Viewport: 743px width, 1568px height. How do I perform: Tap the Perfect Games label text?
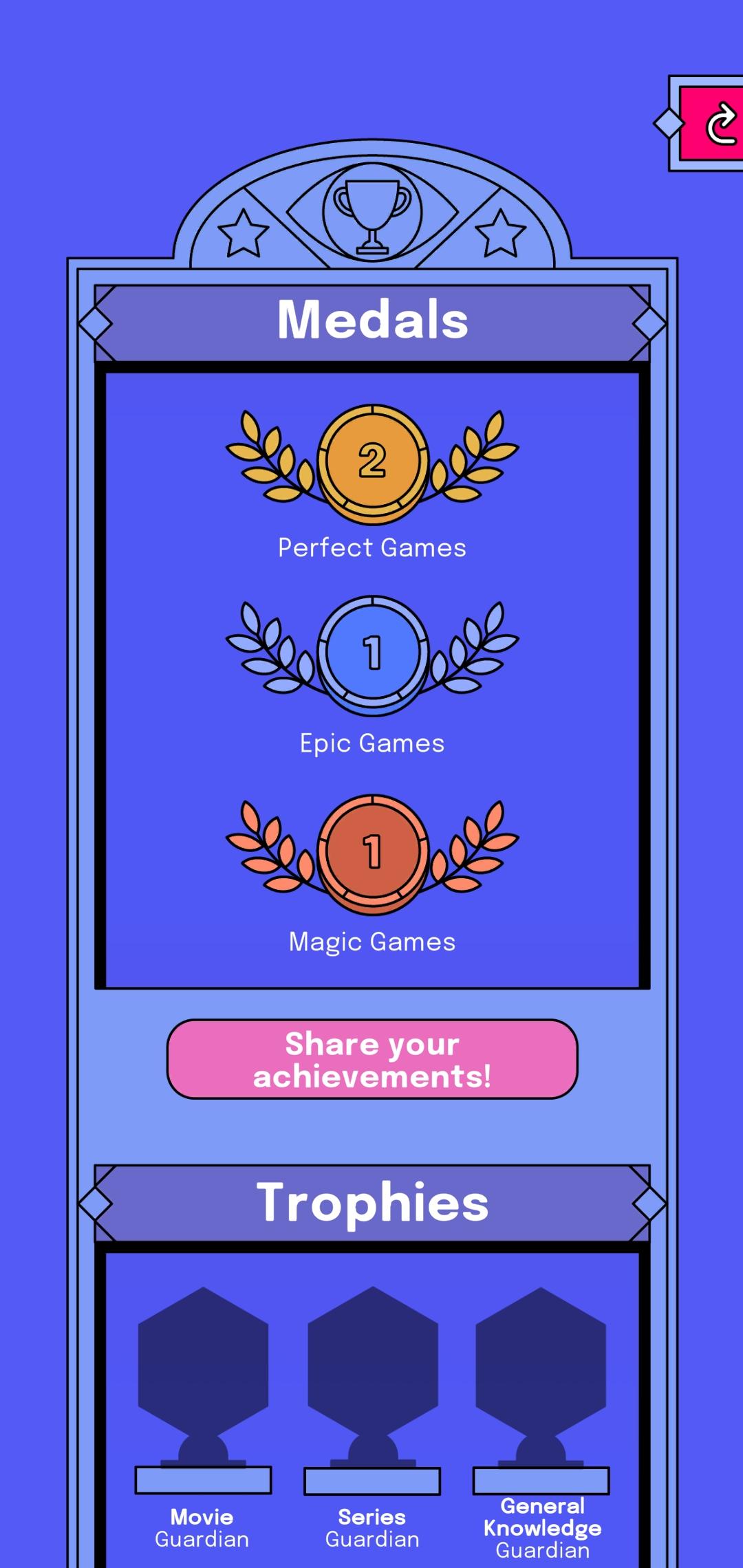click(x=371, y=547)
